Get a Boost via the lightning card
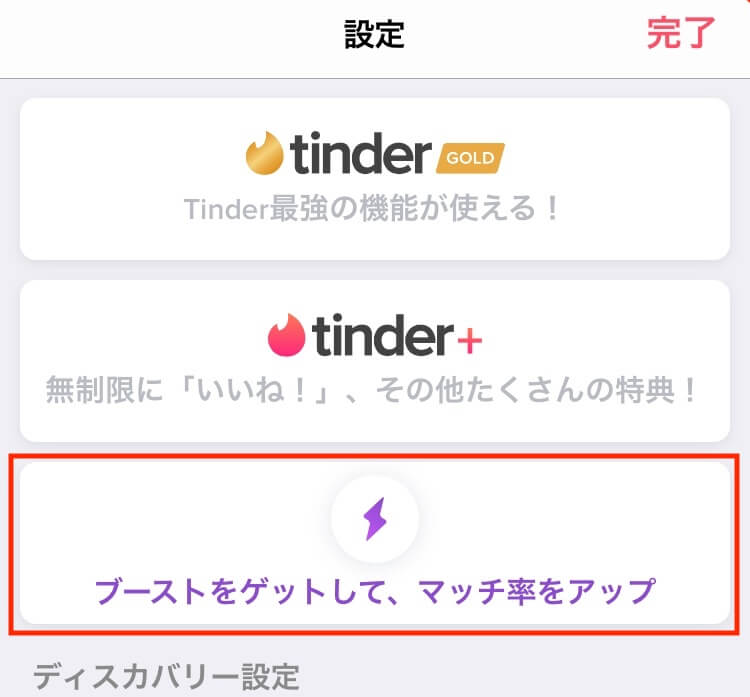The height and width of the screenshot is (697, 750). [374, 543]
